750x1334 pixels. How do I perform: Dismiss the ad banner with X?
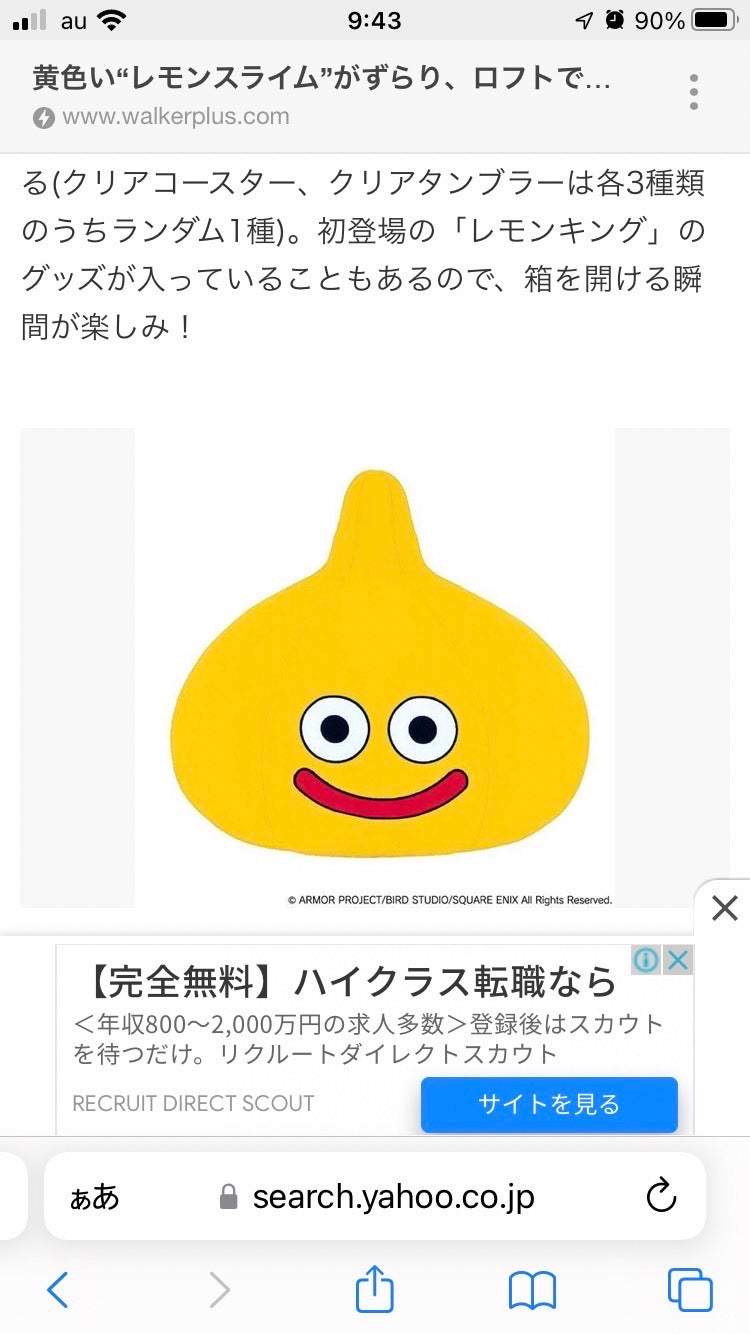(x=724, y=908)
